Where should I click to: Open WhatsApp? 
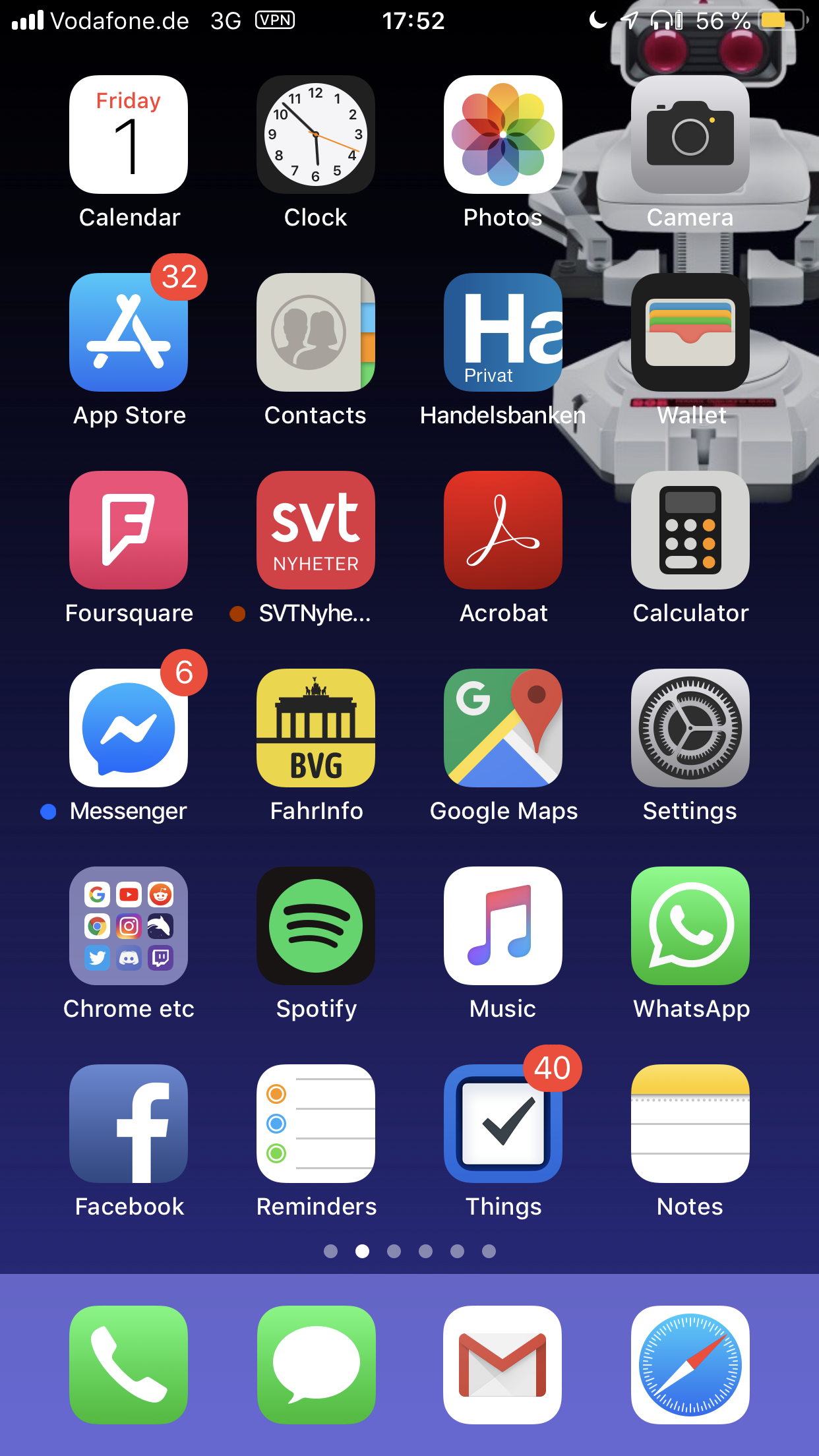(690, 926)
